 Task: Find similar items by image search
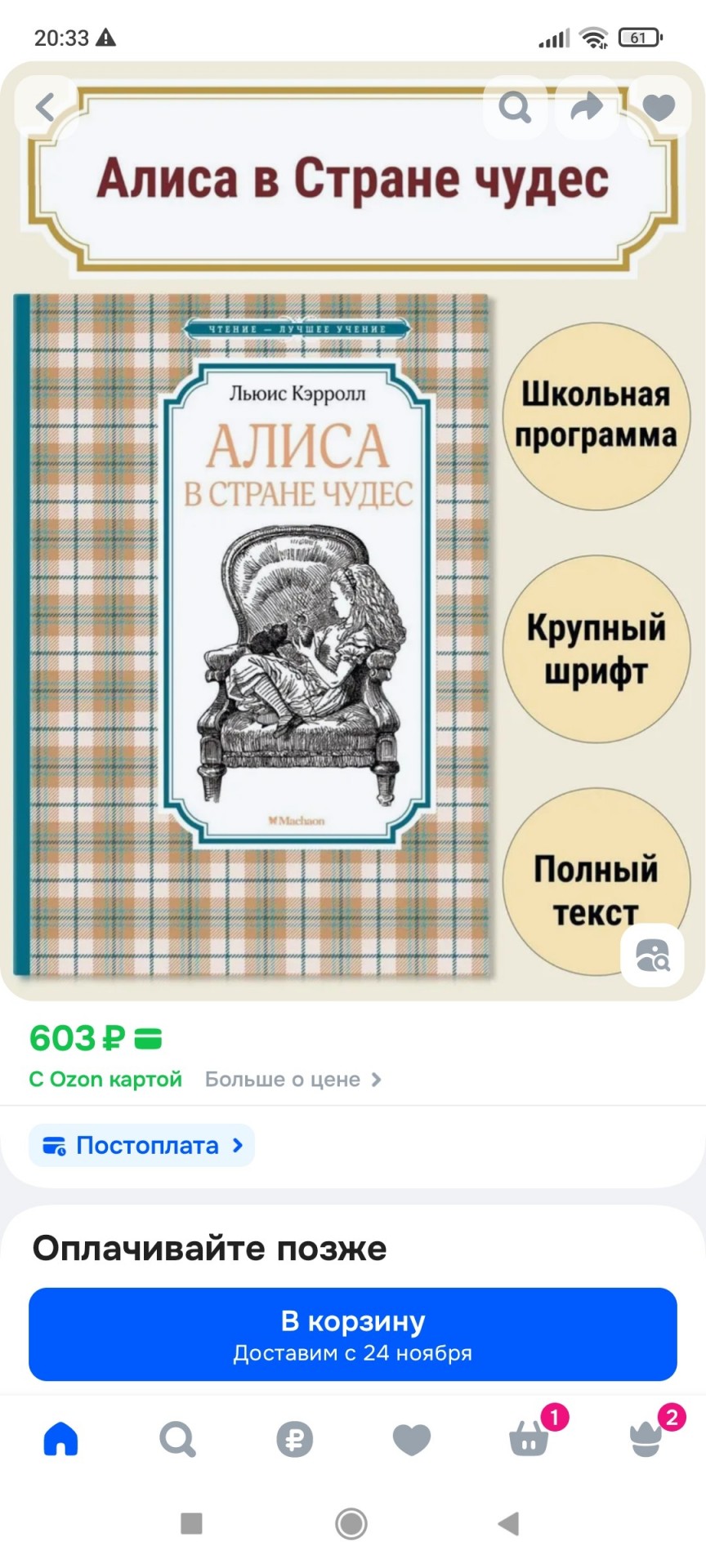652,955
